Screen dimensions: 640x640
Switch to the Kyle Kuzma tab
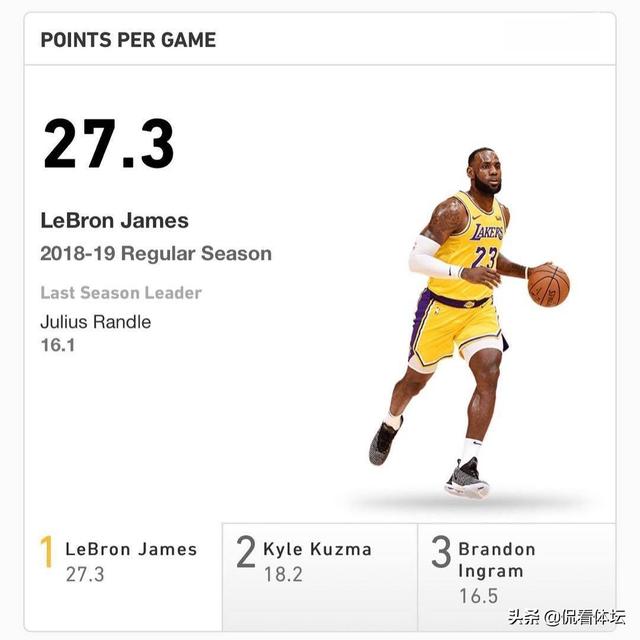[x=318, y=563]
